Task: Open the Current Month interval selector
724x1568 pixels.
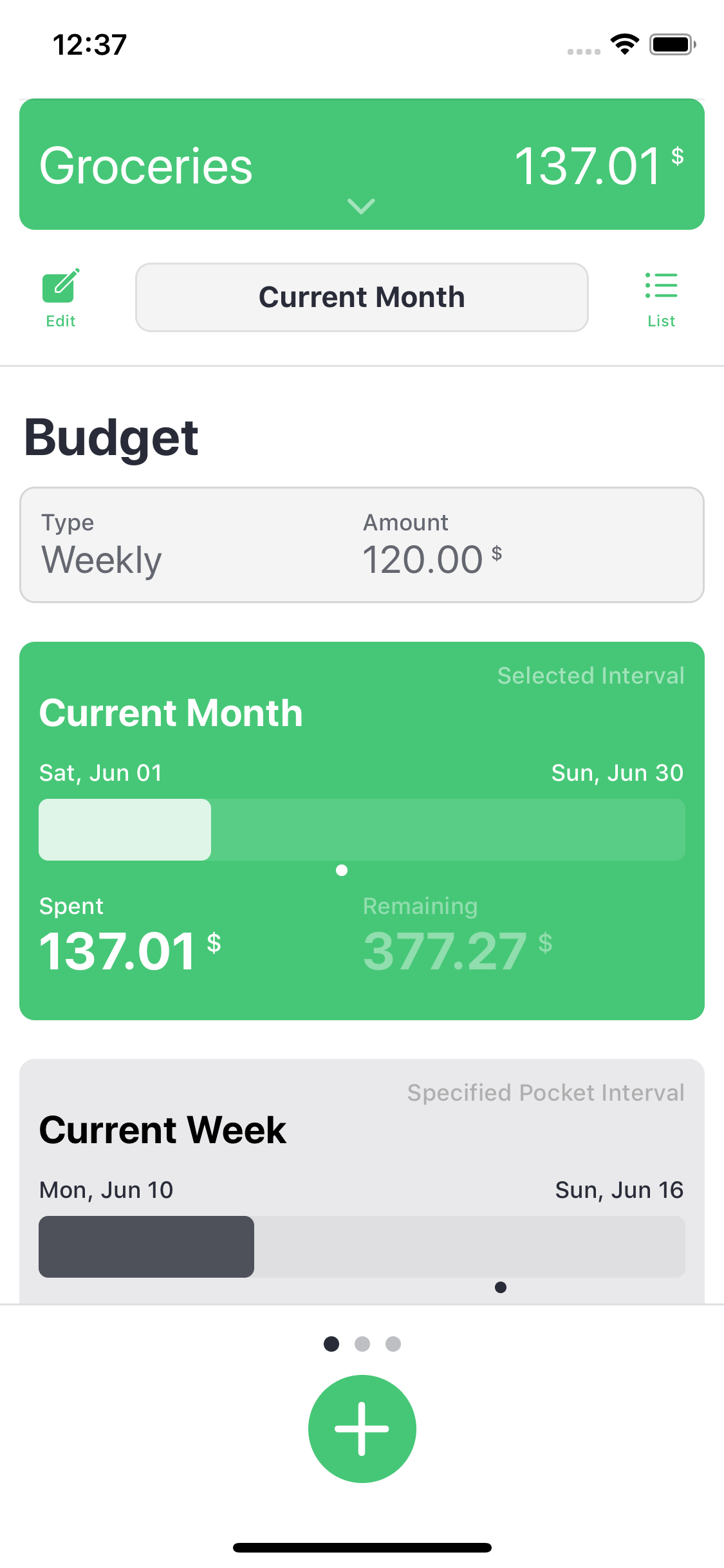Action: click(362, 297)
